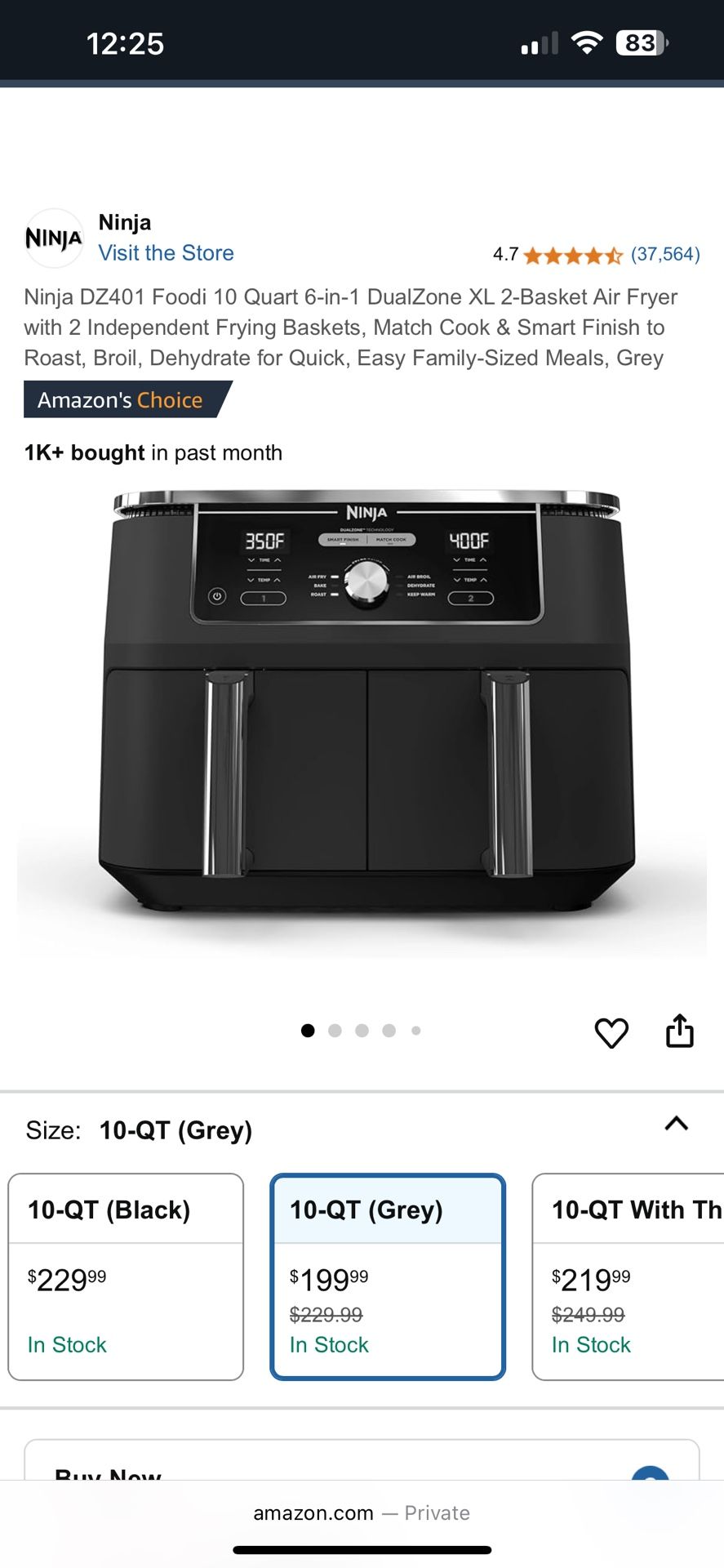
Task: Share this Ninja air fryer
Action: 679,1031
